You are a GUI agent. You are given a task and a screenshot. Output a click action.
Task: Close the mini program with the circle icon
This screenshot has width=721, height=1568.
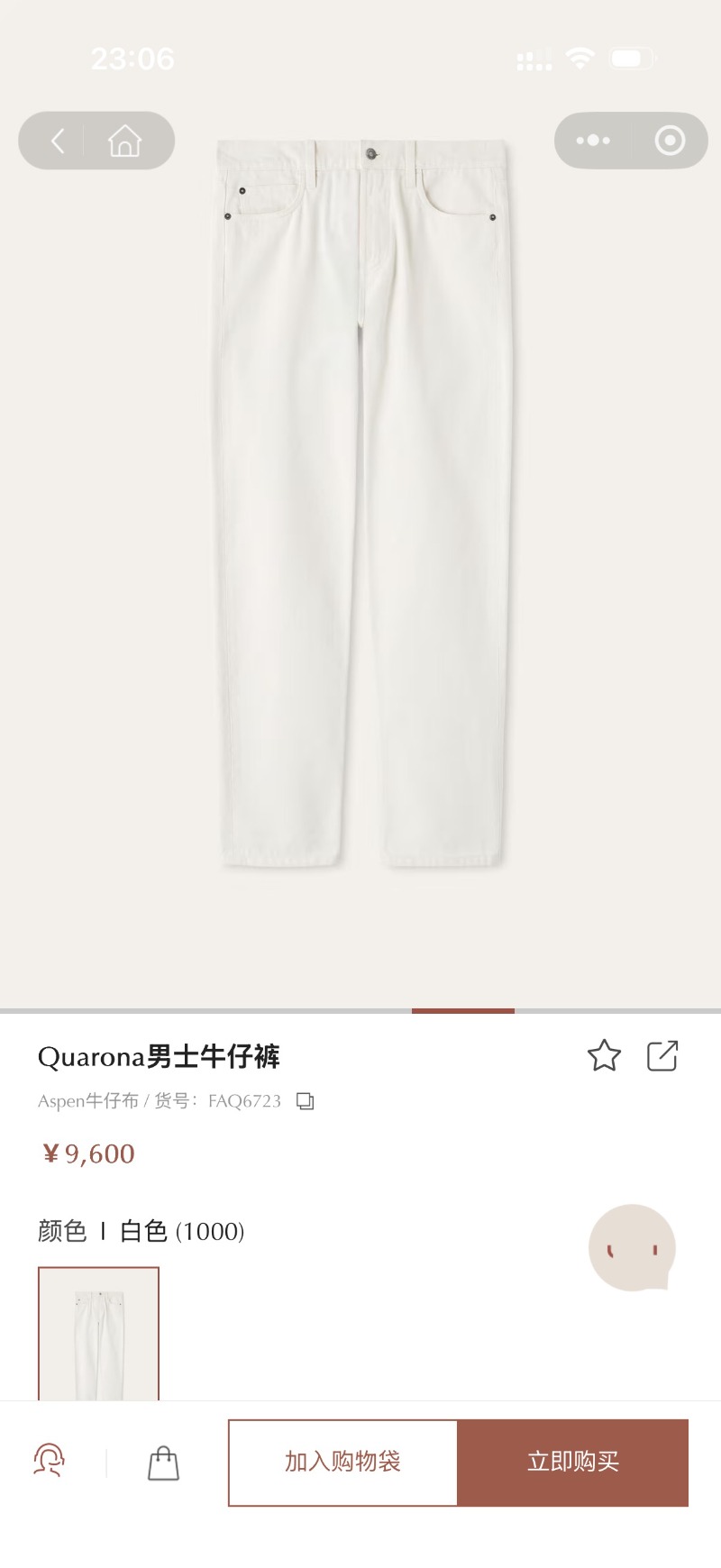(x=670, y=141)
